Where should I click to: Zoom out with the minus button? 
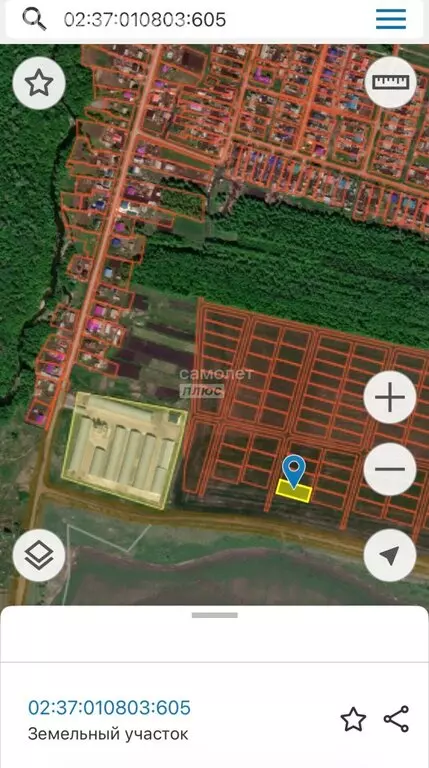[x=390, y=469]
